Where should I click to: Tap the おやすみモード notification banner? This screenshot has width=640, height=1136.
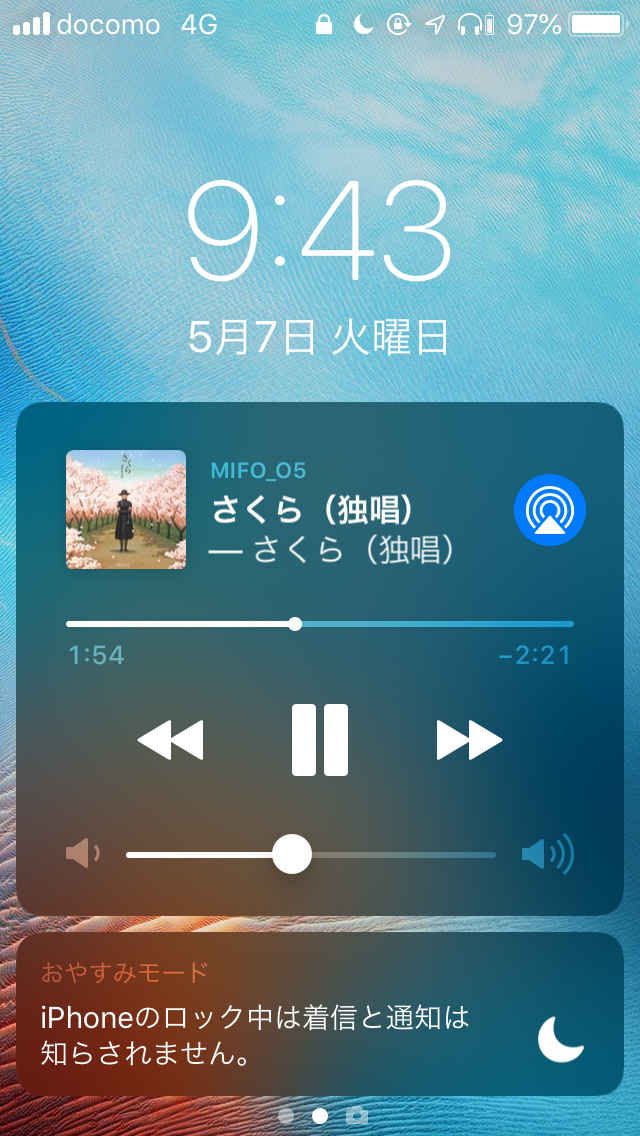320,1014
